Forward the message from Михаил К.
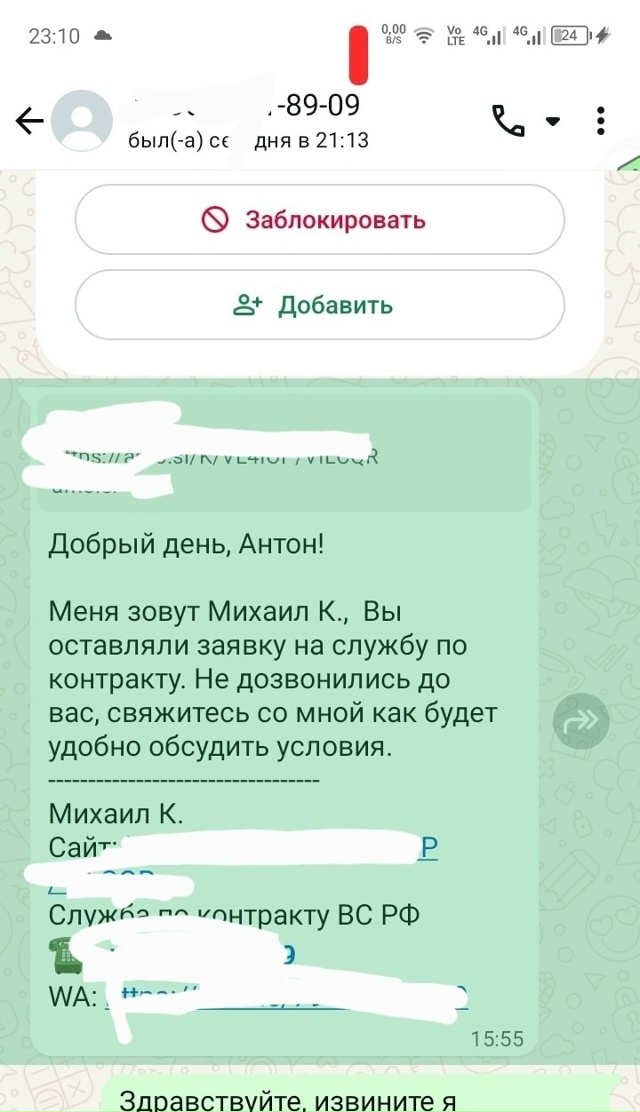 pyautogui.click(x=580, y=721)
